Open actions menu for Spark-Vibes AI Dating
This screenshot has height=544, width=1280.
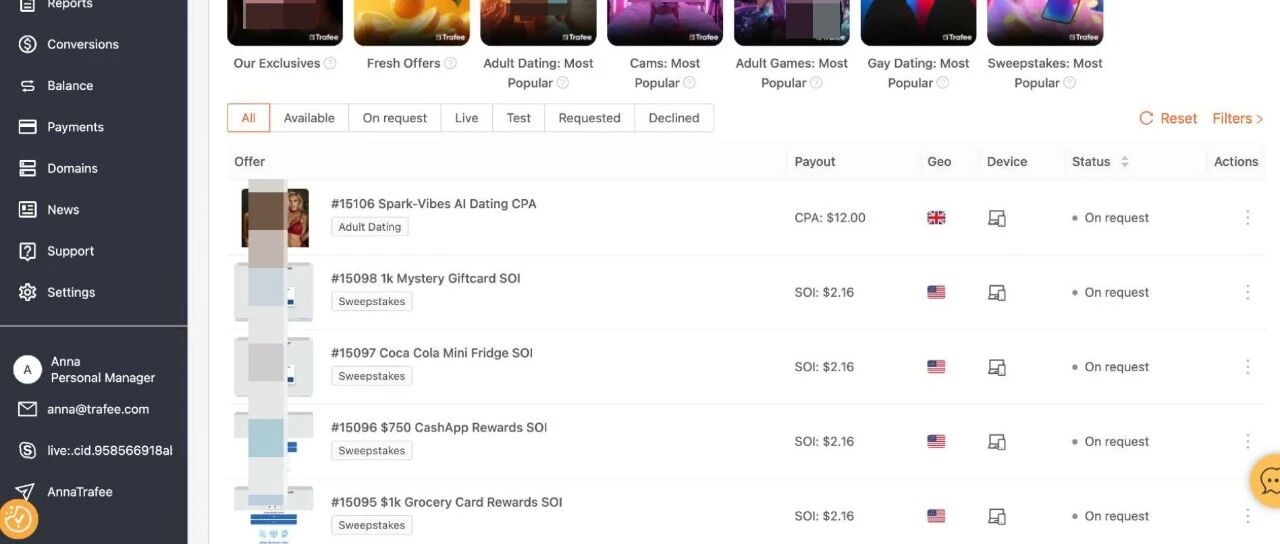tap(1247, 218)
